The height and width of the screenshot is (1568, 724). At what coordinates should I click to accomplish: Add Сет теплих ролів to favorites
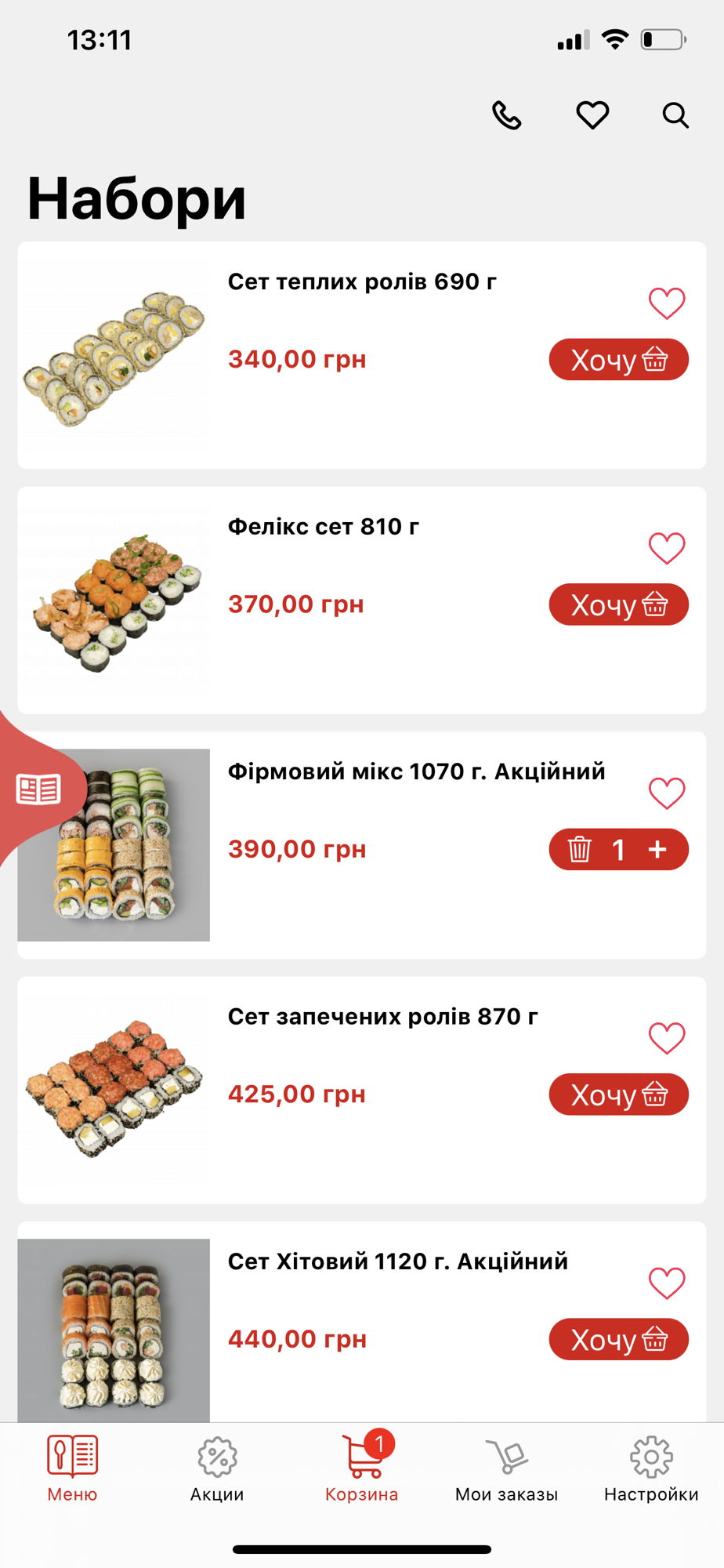pos(667,303)
